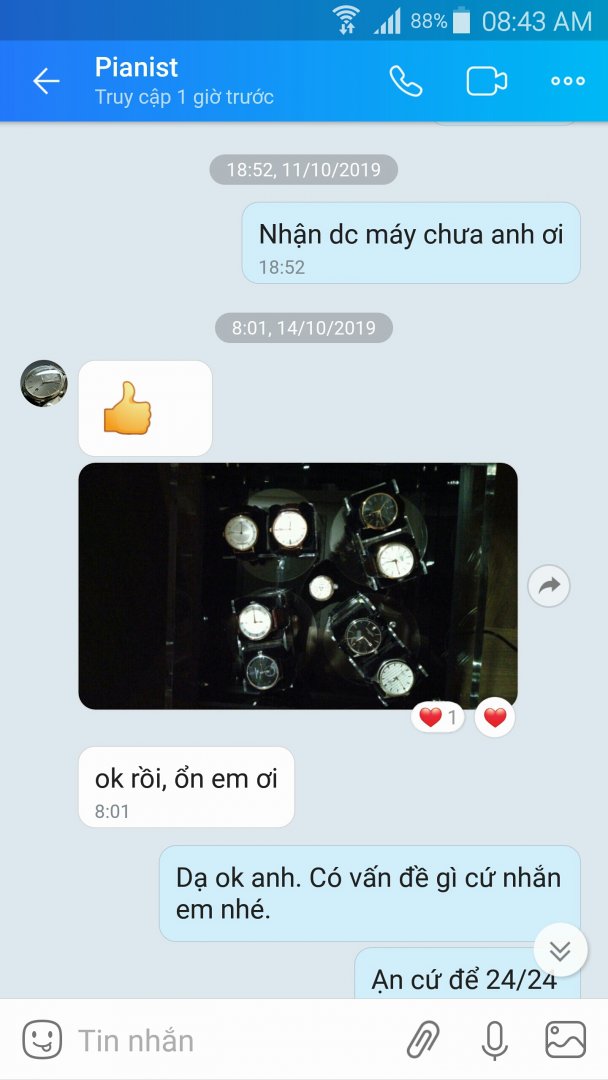Open the watch collection photo
The width and height of the screenshot is (608, 1080).
coord(298,586)
